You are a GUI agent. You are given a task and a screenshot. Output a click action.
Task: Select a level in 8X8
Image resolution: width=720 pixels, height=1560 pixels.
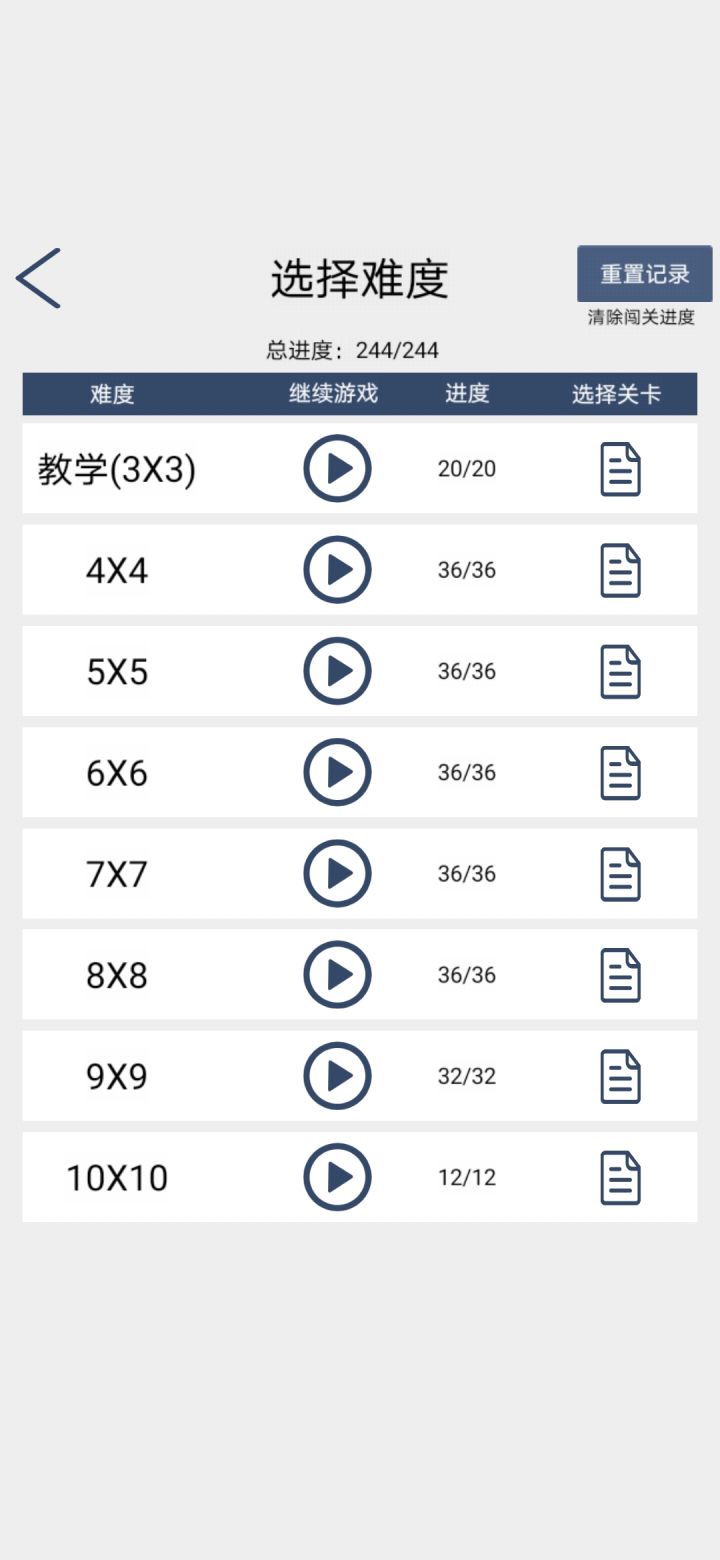tap(620, 975)
